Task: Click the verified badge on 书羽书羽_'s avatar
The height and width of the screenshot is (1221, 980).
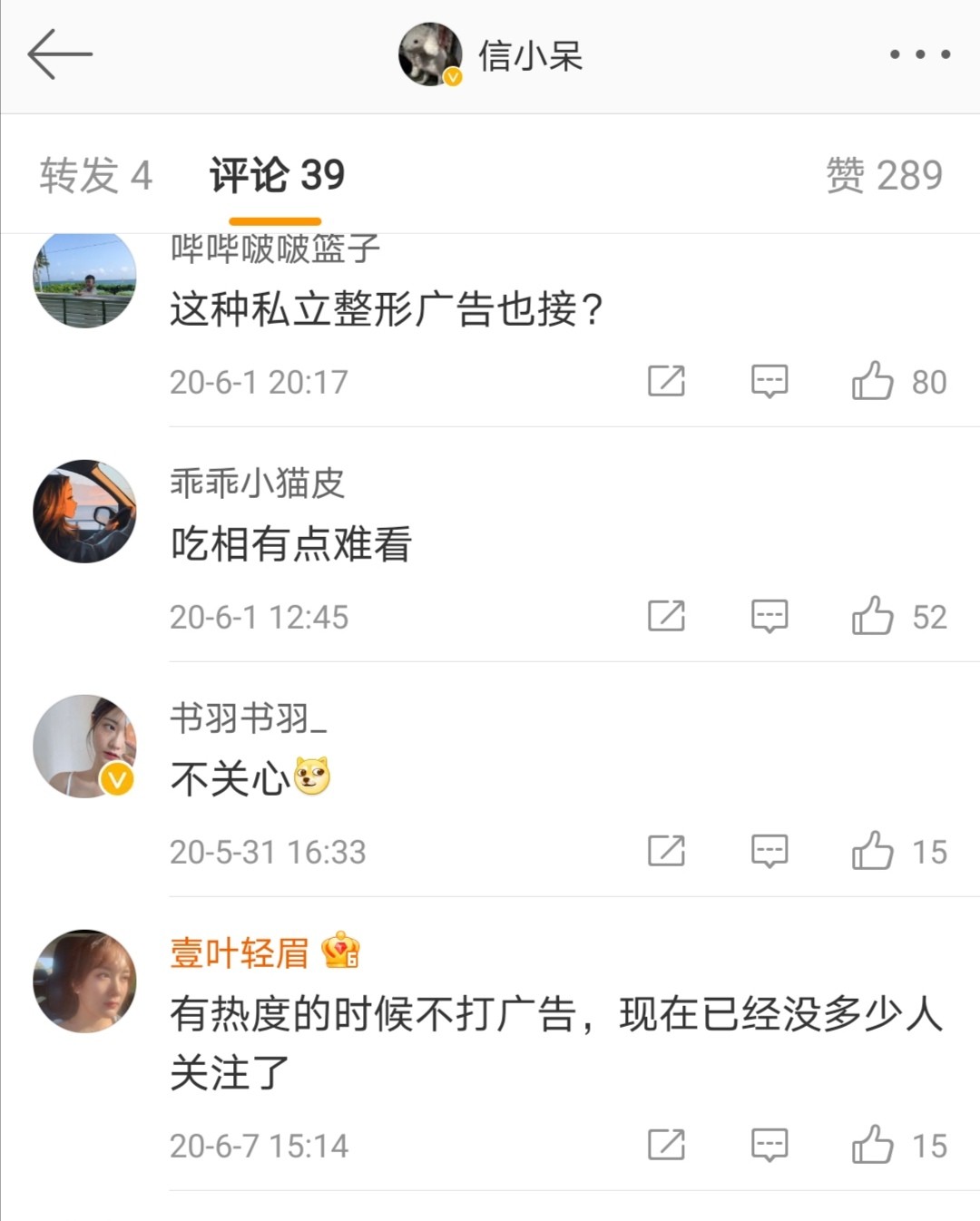Action: coord(115,778)
